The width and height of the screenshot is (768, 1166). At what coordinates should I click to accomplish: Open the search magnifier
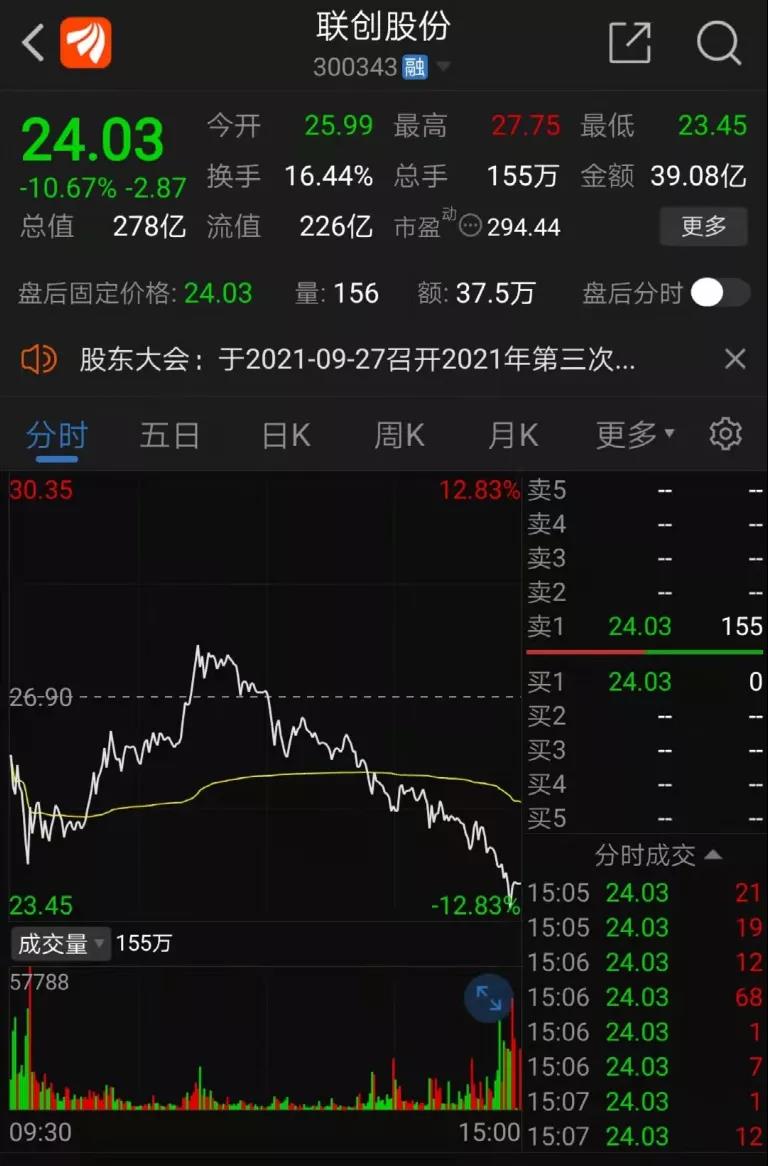718,44
